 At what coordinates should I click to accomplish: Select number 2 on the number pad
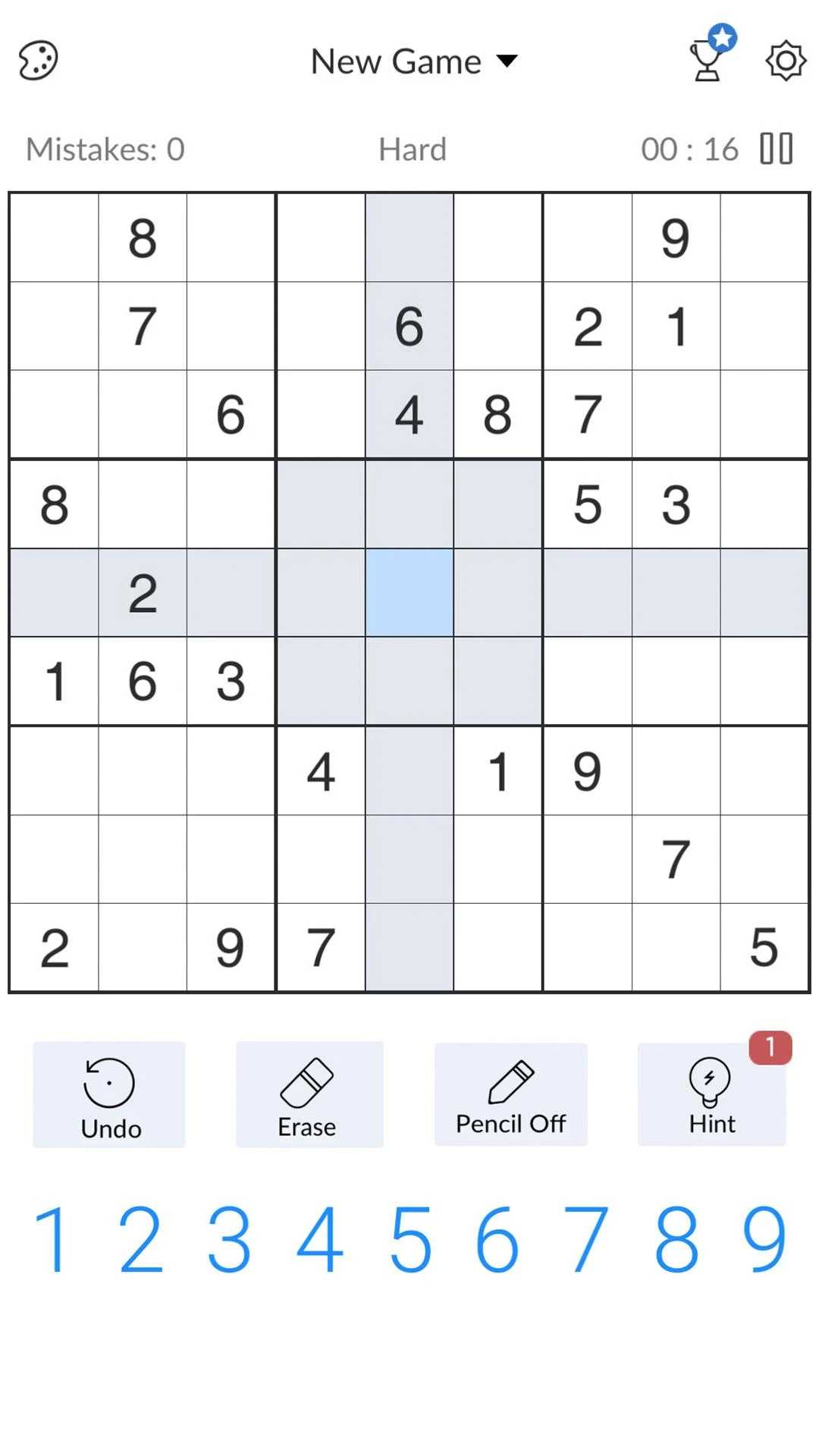click(141, 1241)
